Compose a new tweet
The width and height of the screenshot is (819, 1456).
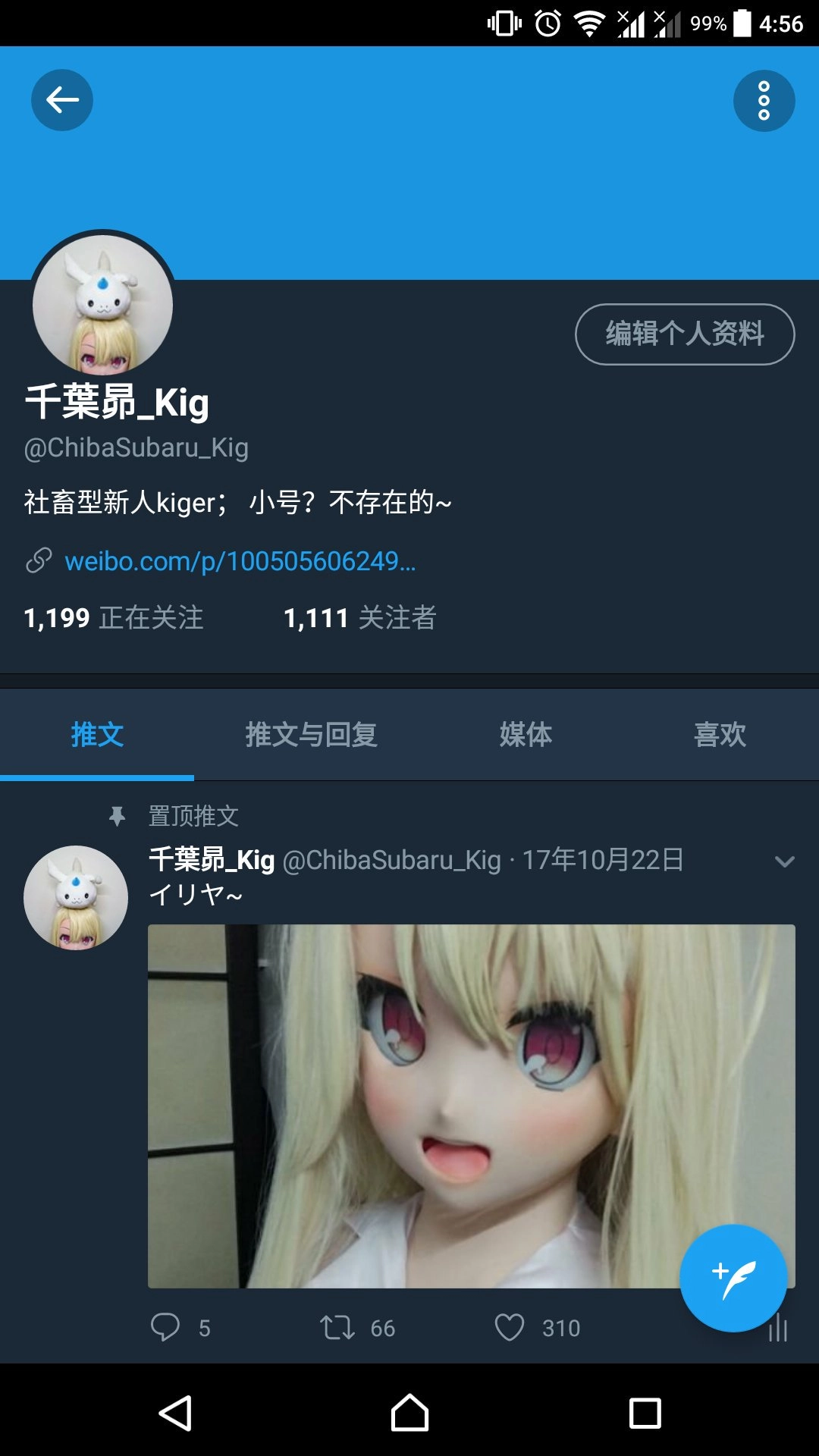tap(733, 1279)
